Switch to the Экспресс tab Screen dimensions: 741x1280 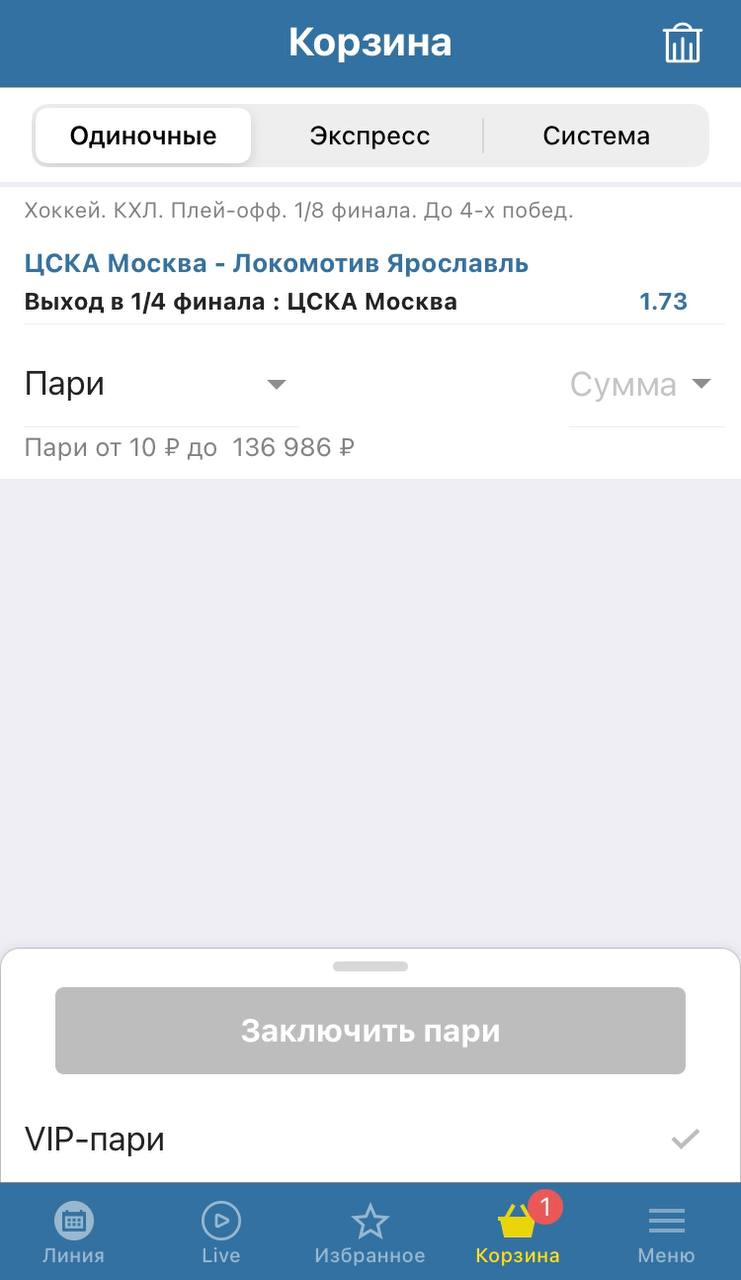click(x=369, y=136)
